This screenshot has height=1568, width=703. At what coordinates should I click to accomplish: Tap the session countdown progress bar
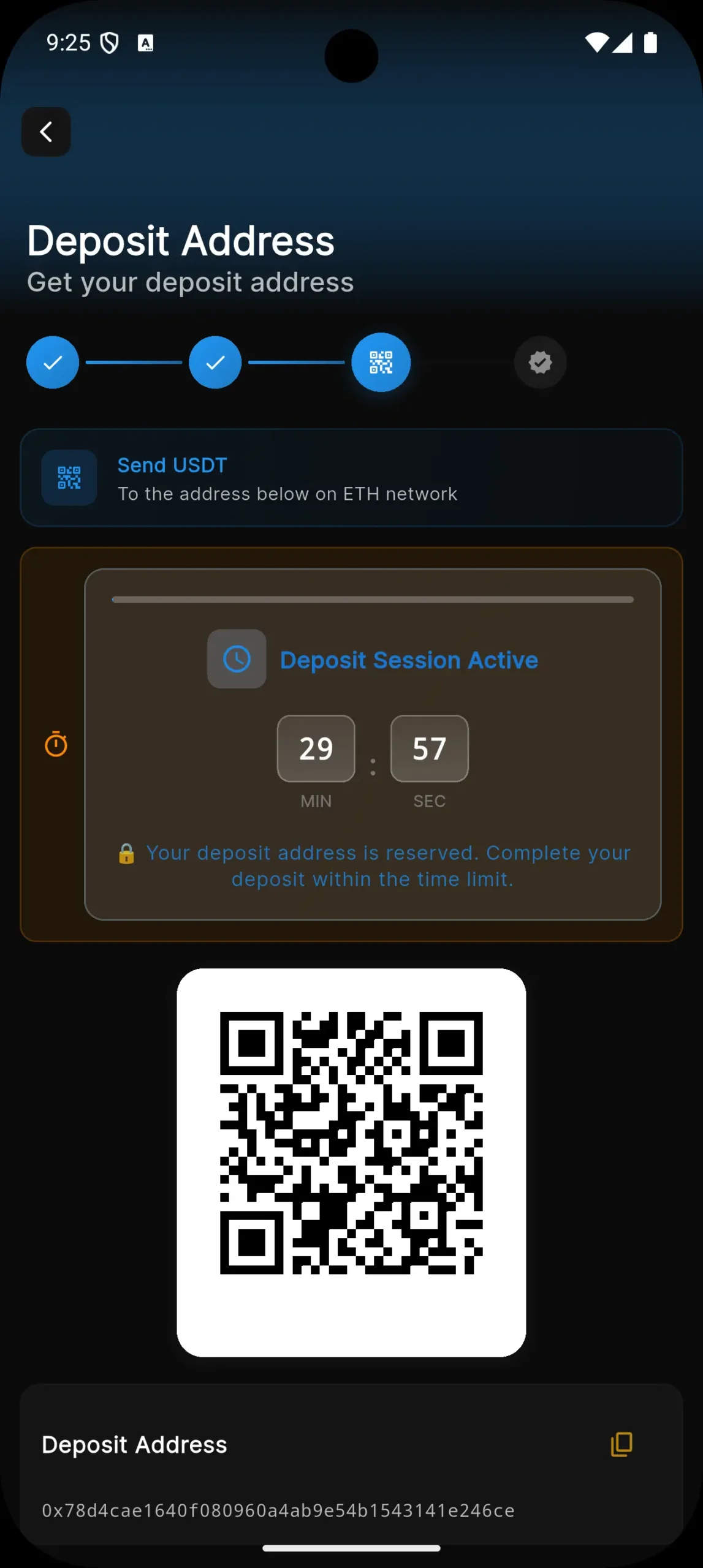372,600
